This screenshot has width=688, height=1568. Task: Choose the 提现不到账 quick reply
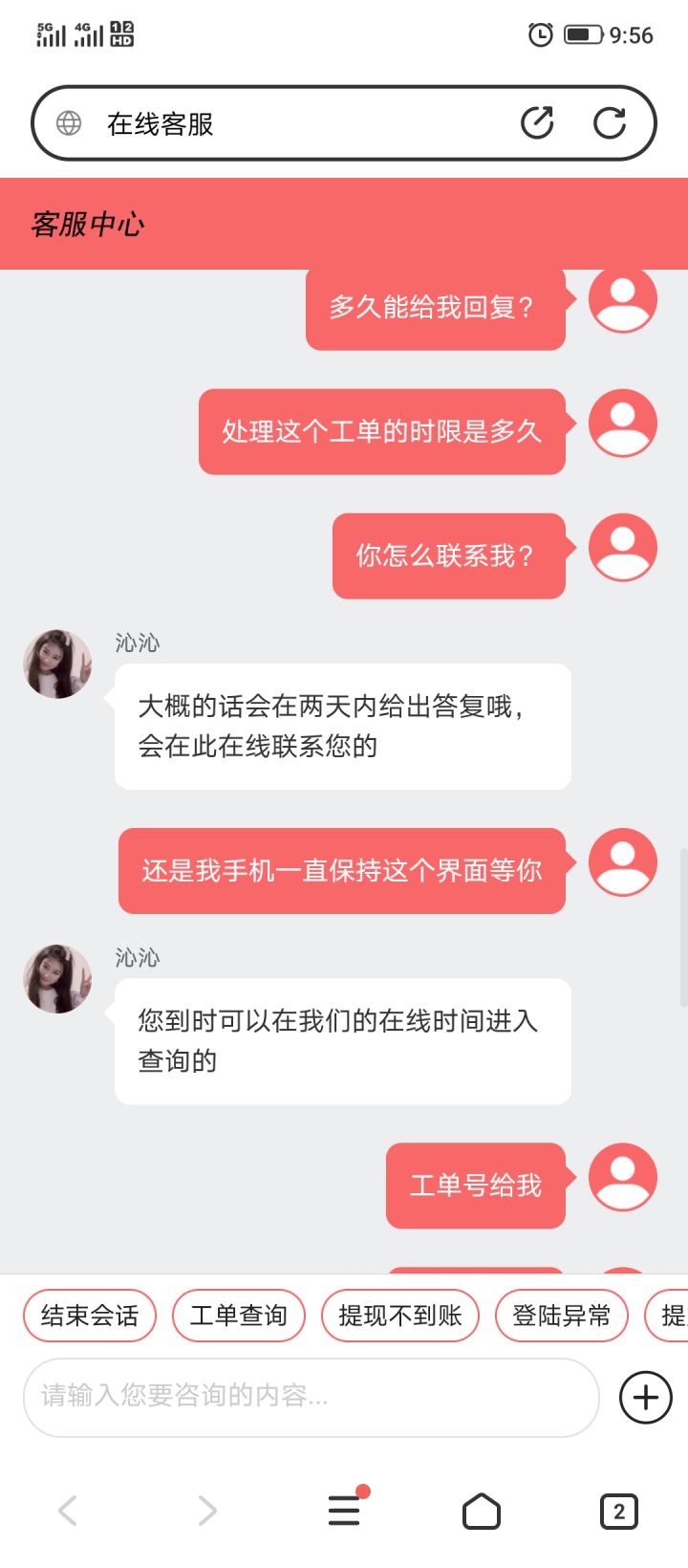[400, 1316]
